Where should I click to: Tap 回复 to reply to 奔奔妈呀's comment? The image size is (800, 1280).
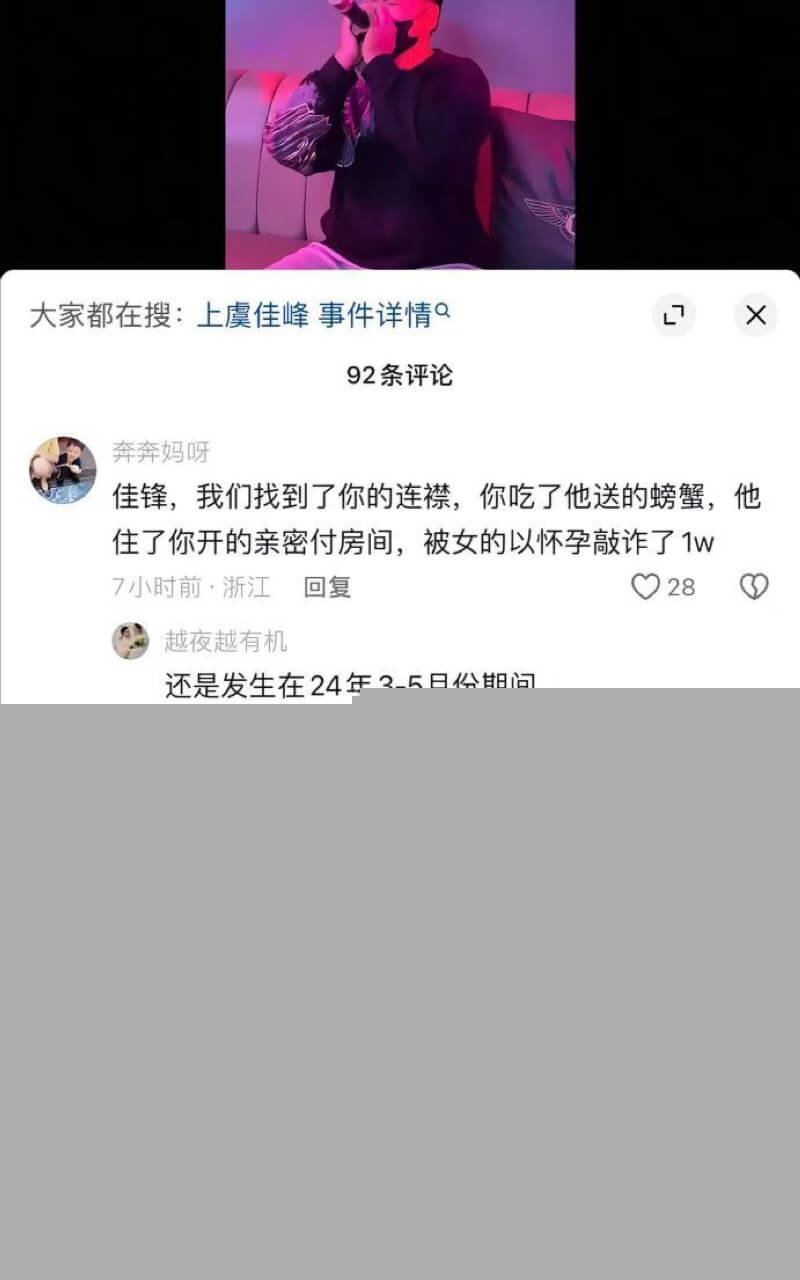click(x=325, y=587)
